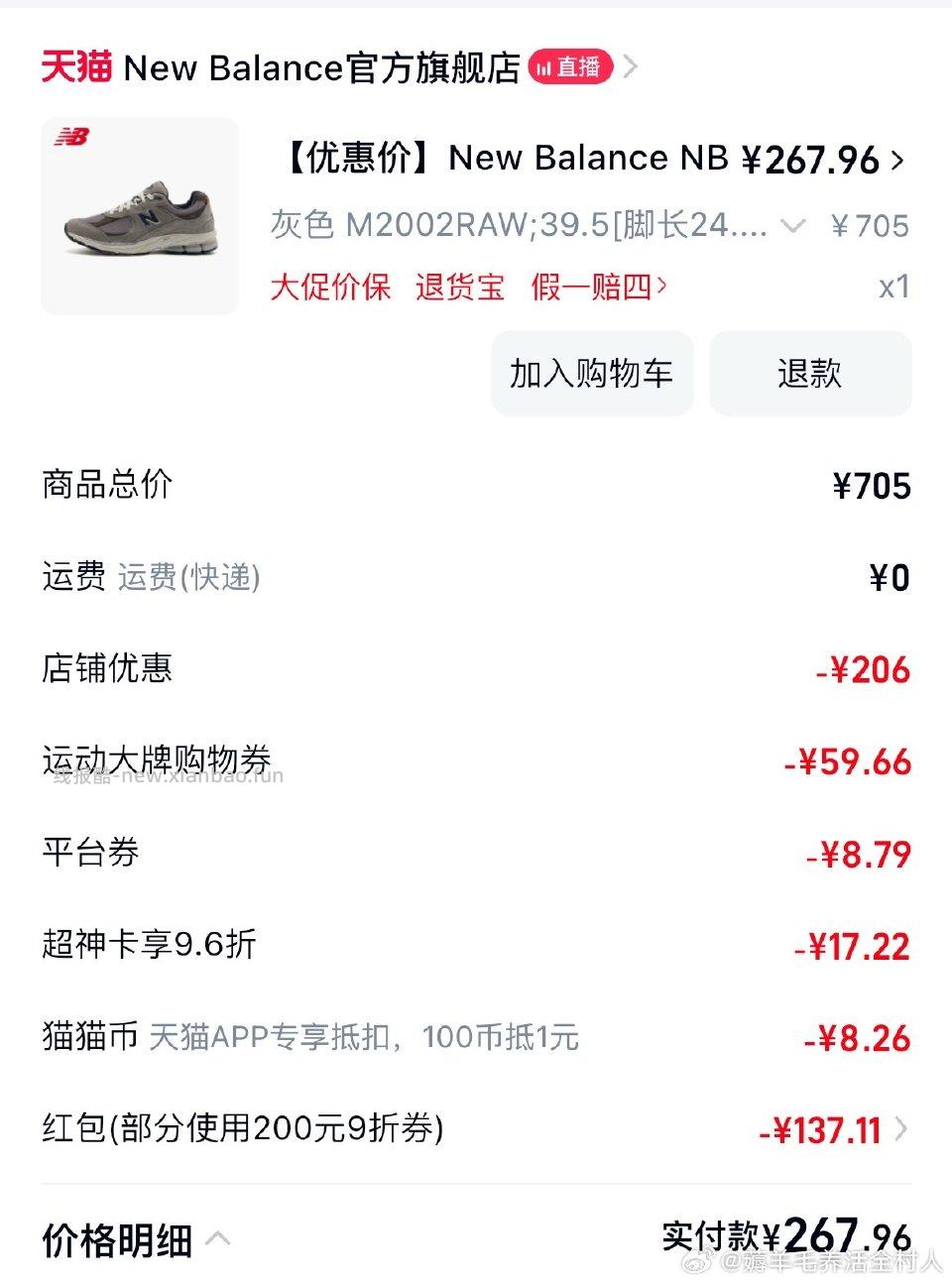View 大促价保 退货宝 假一赔四 service guarantees
The width and height of the screenshot is (952, 1283).
pyautogui.click(x=468, y=288)
